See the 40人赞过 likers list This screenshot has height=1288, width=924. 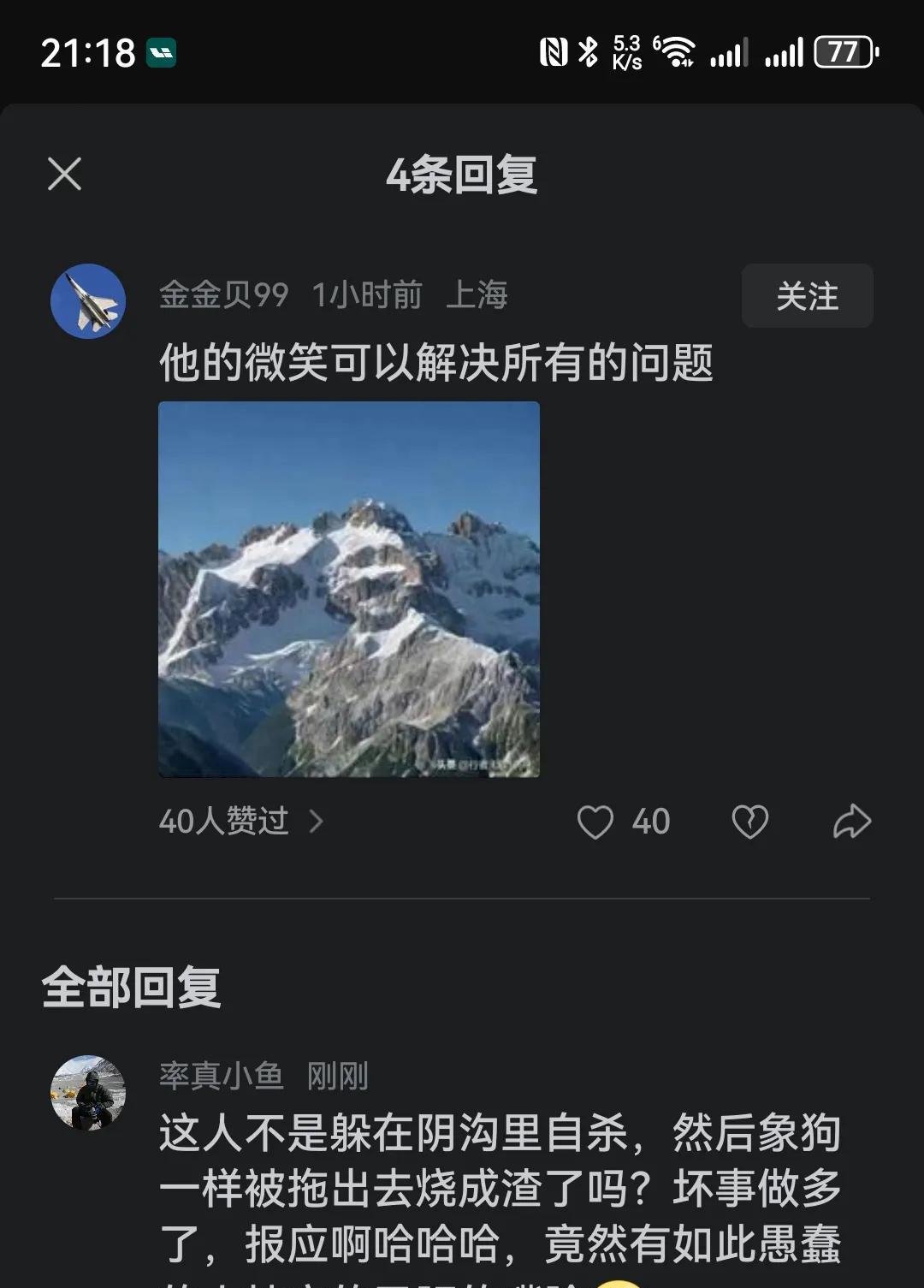point(240,822)
